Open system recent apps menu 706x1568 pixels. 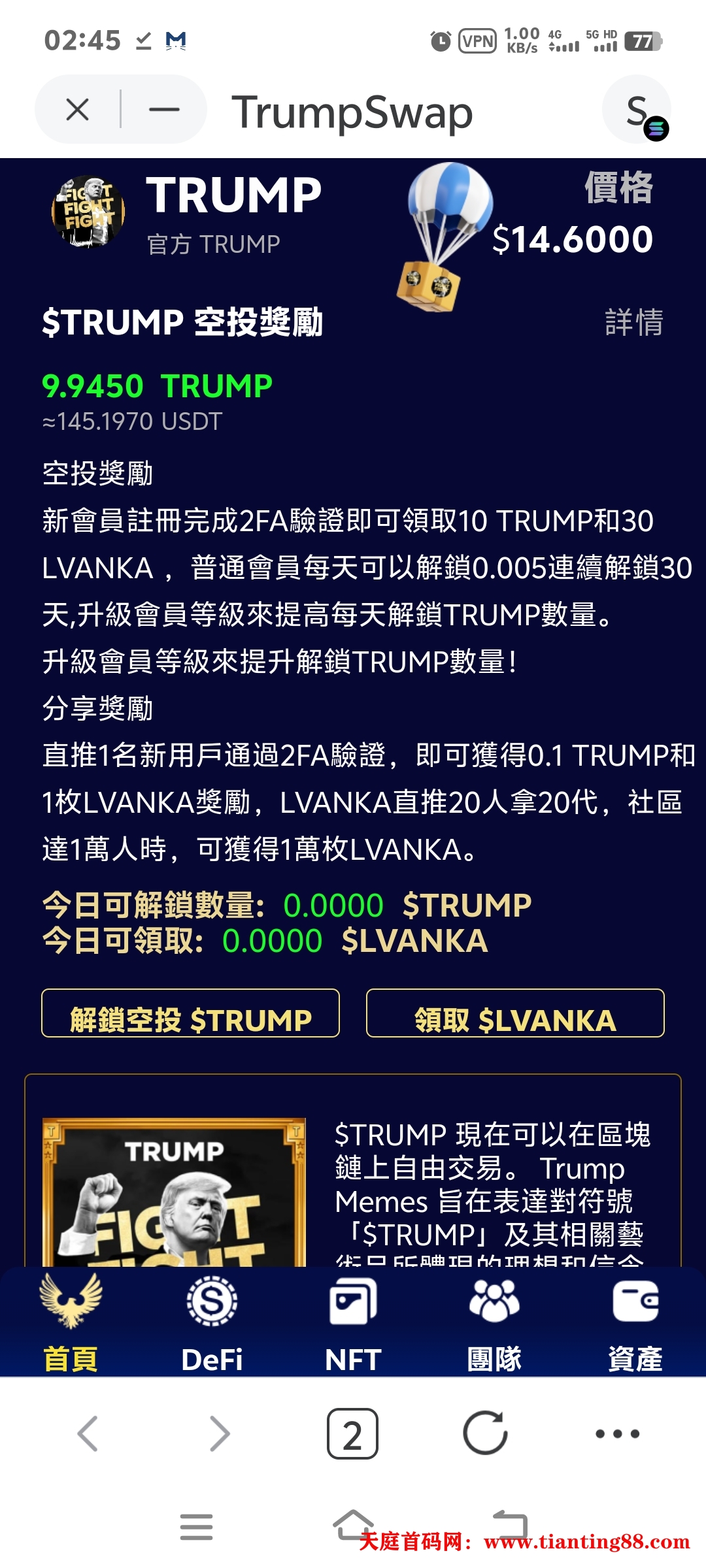[x=196, y=1527]
